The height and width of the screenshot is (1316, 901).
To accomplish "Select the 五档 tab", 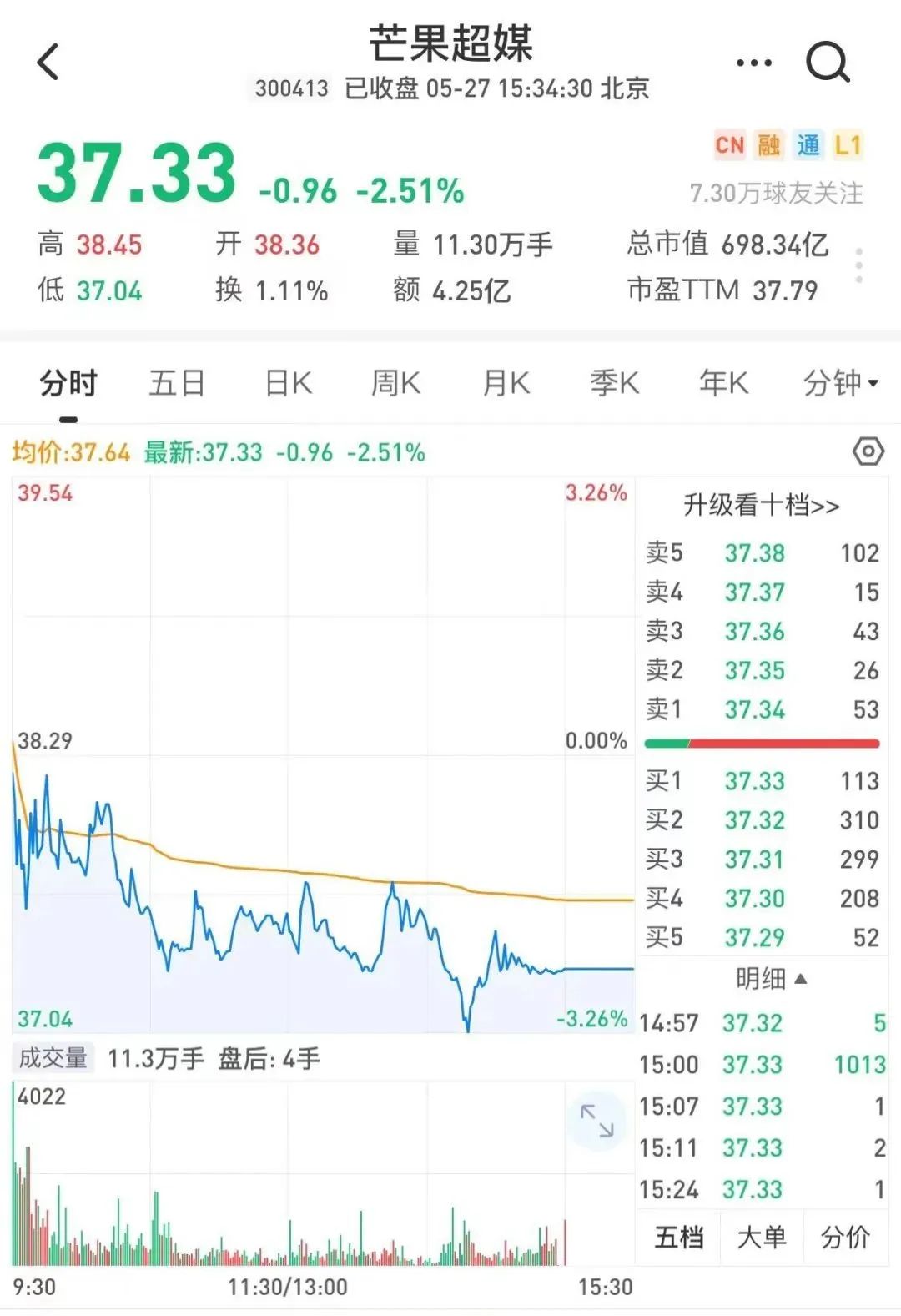I will 679,1237.
